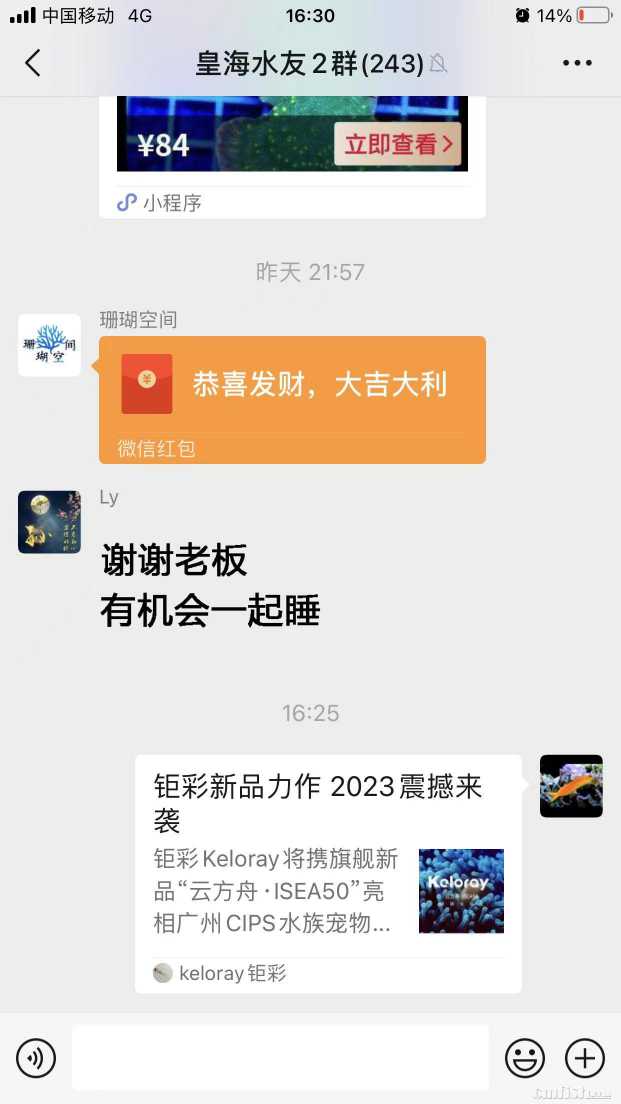Focus the message text field
This screenshot has height=1104, width=621.
click(280, 1058)
